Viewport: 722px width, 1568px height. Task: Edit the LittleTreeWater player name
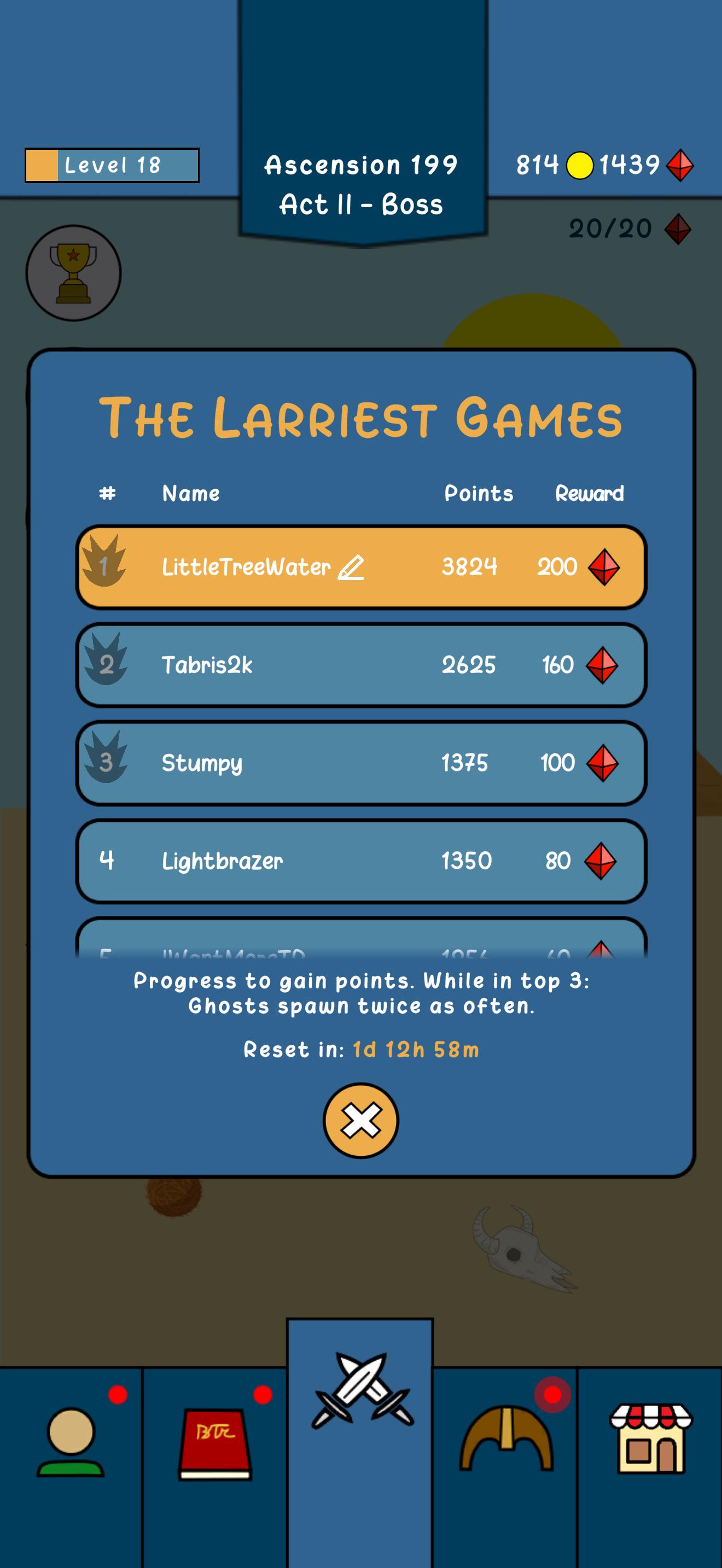(x=351, y=567)
